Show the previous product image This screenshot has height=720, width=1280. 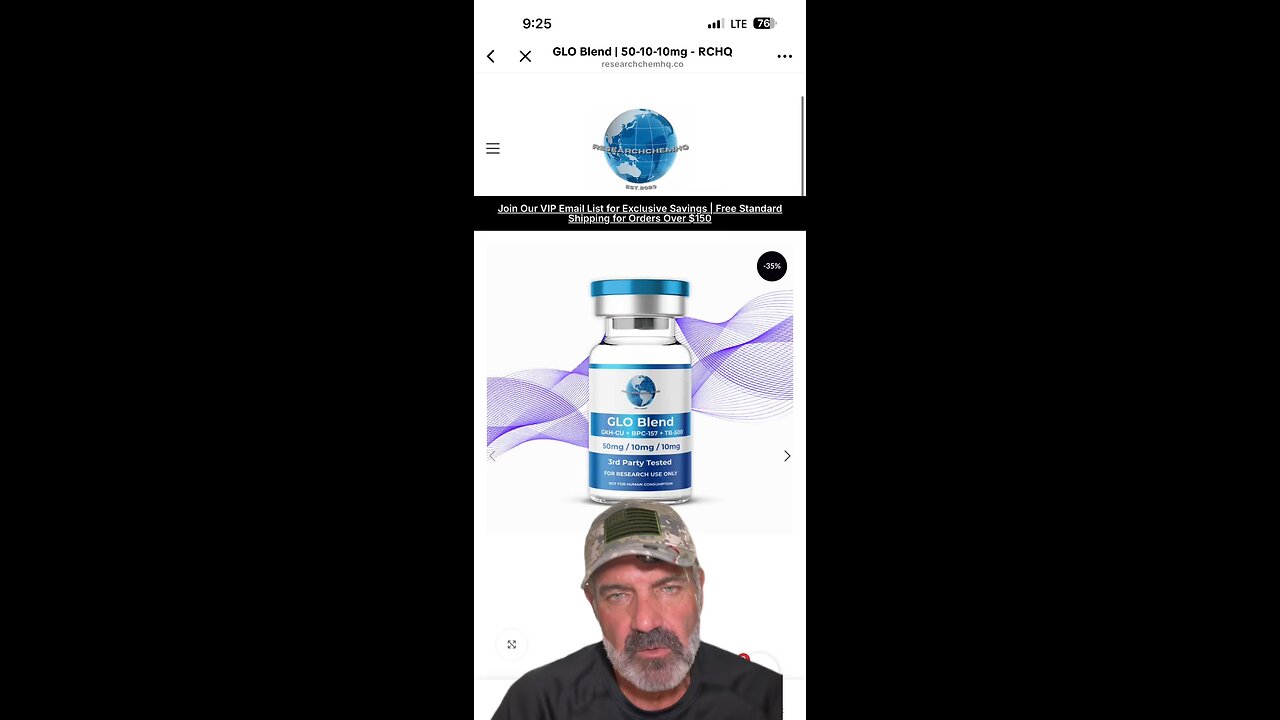[x=492, y=456]
